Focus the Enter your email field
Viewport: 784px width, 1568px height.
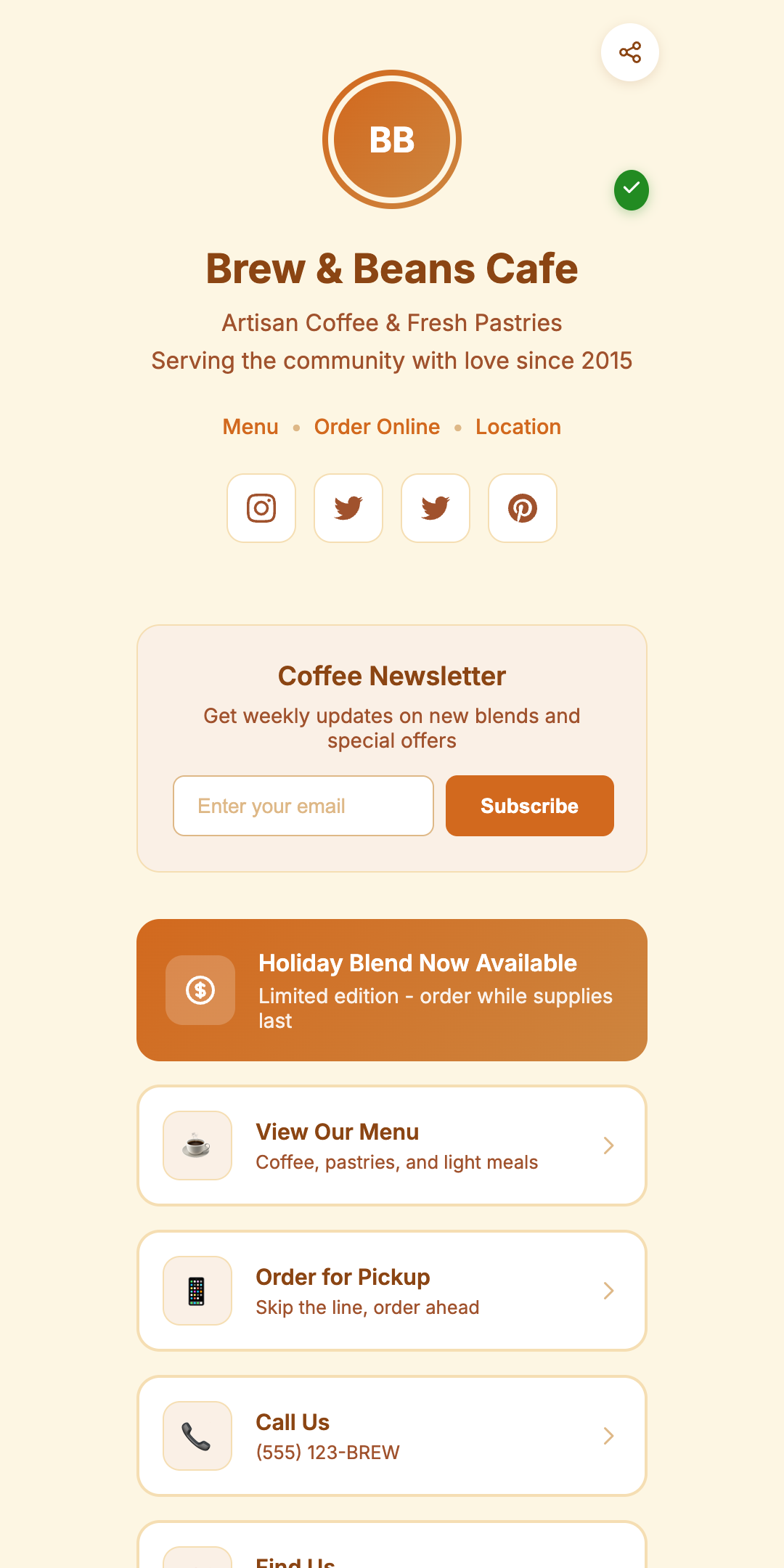tap(303, 806)
